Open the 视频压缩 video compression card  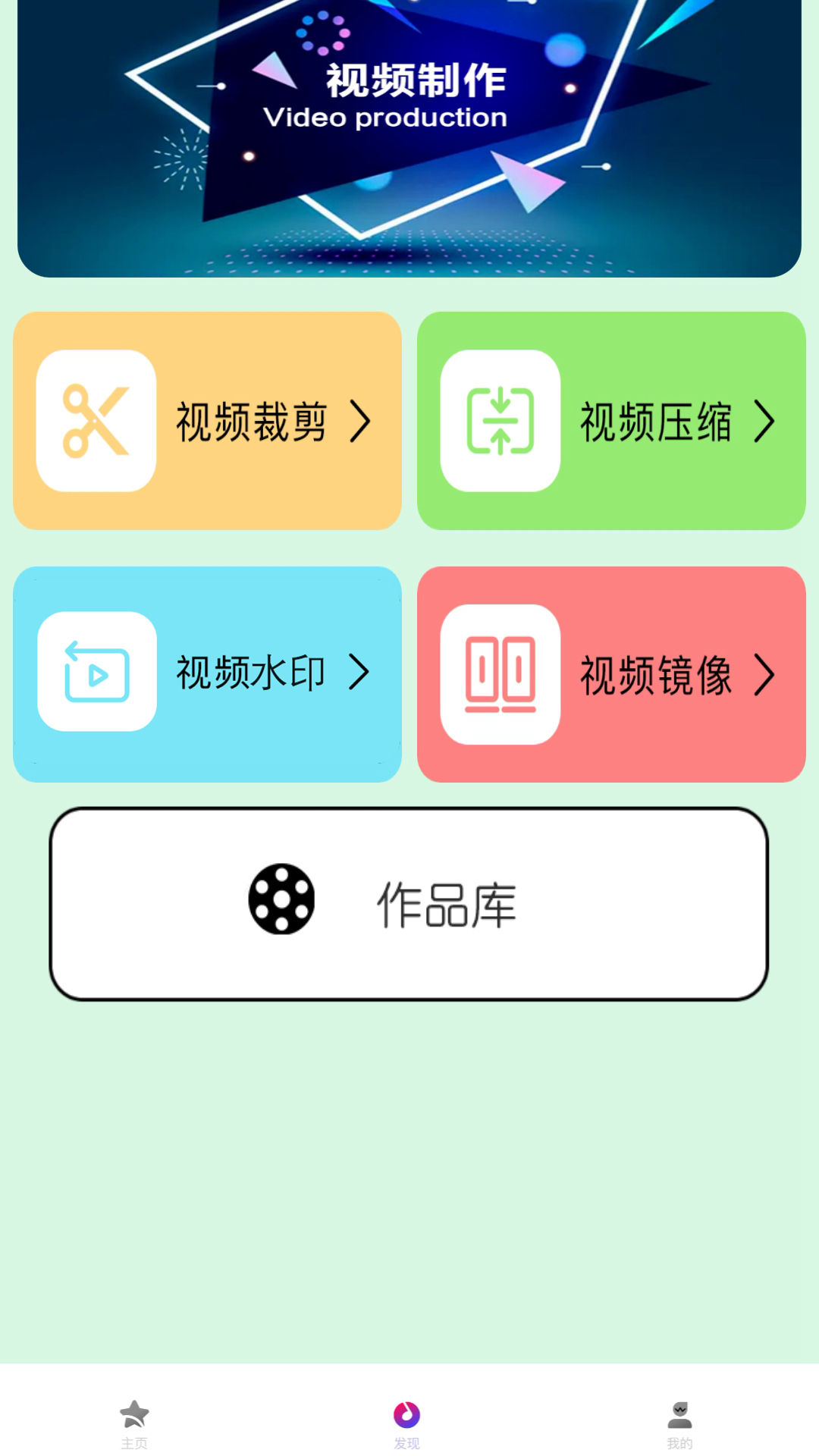tap(611, 421)
